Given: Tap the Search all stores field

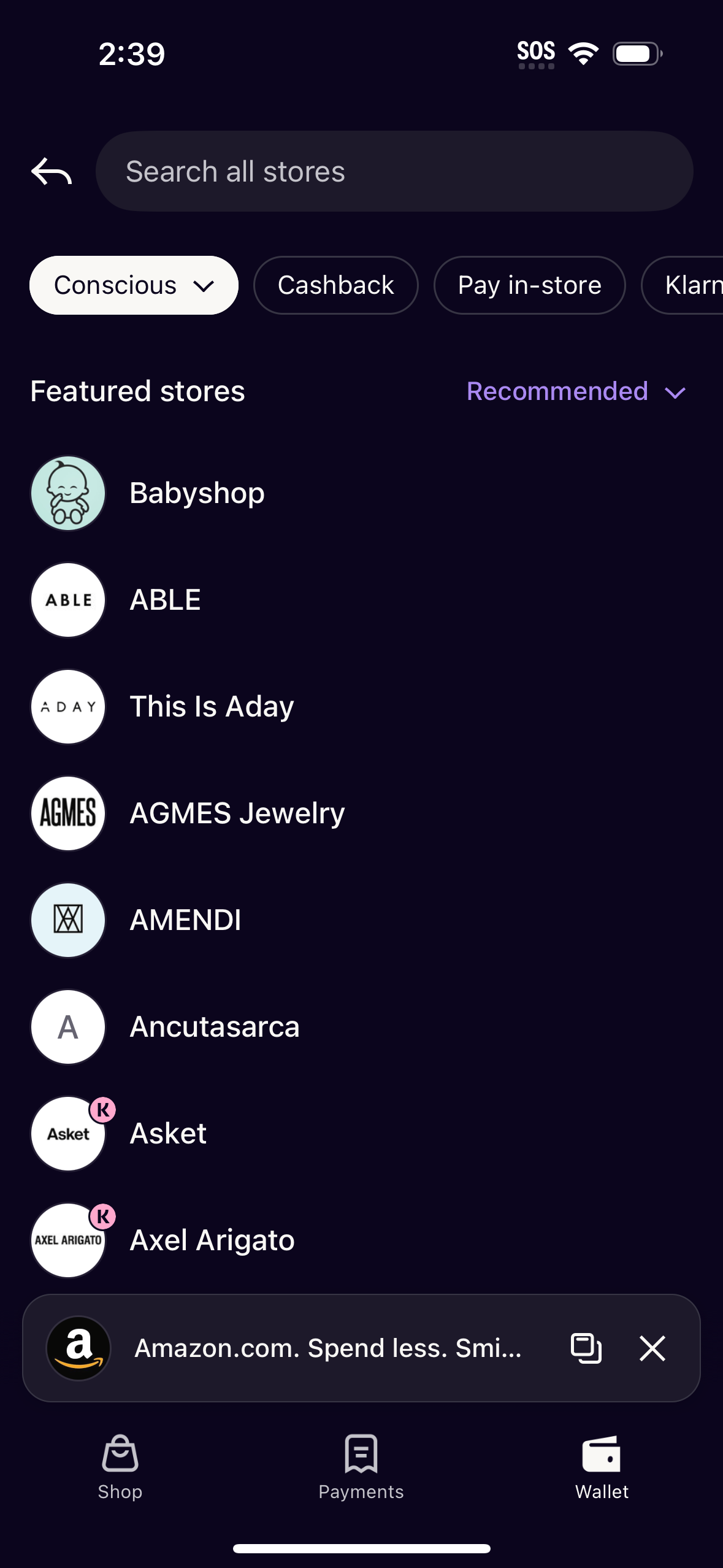Looking at the screenshot, I should [x=394, y=171].
